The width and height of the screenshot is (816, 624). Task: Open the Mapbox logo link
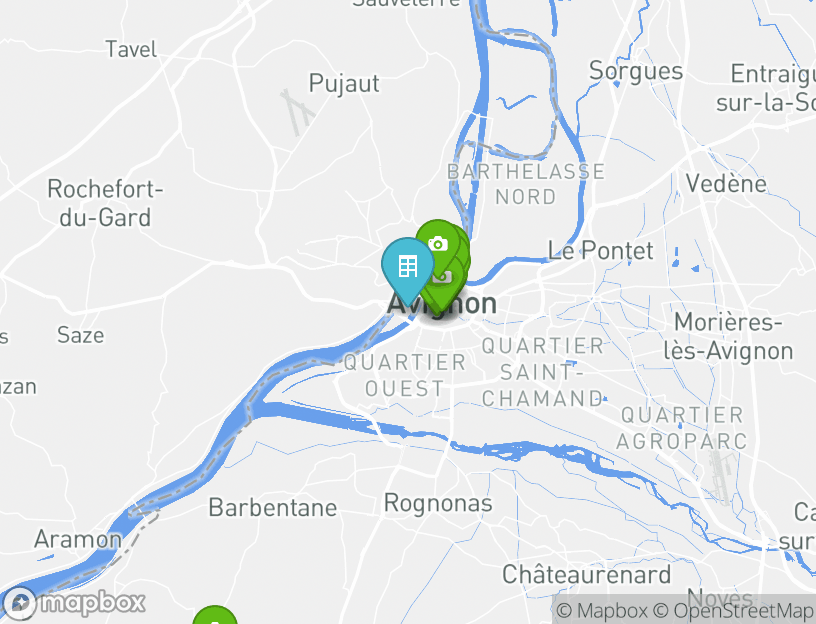tap(76, 603)
